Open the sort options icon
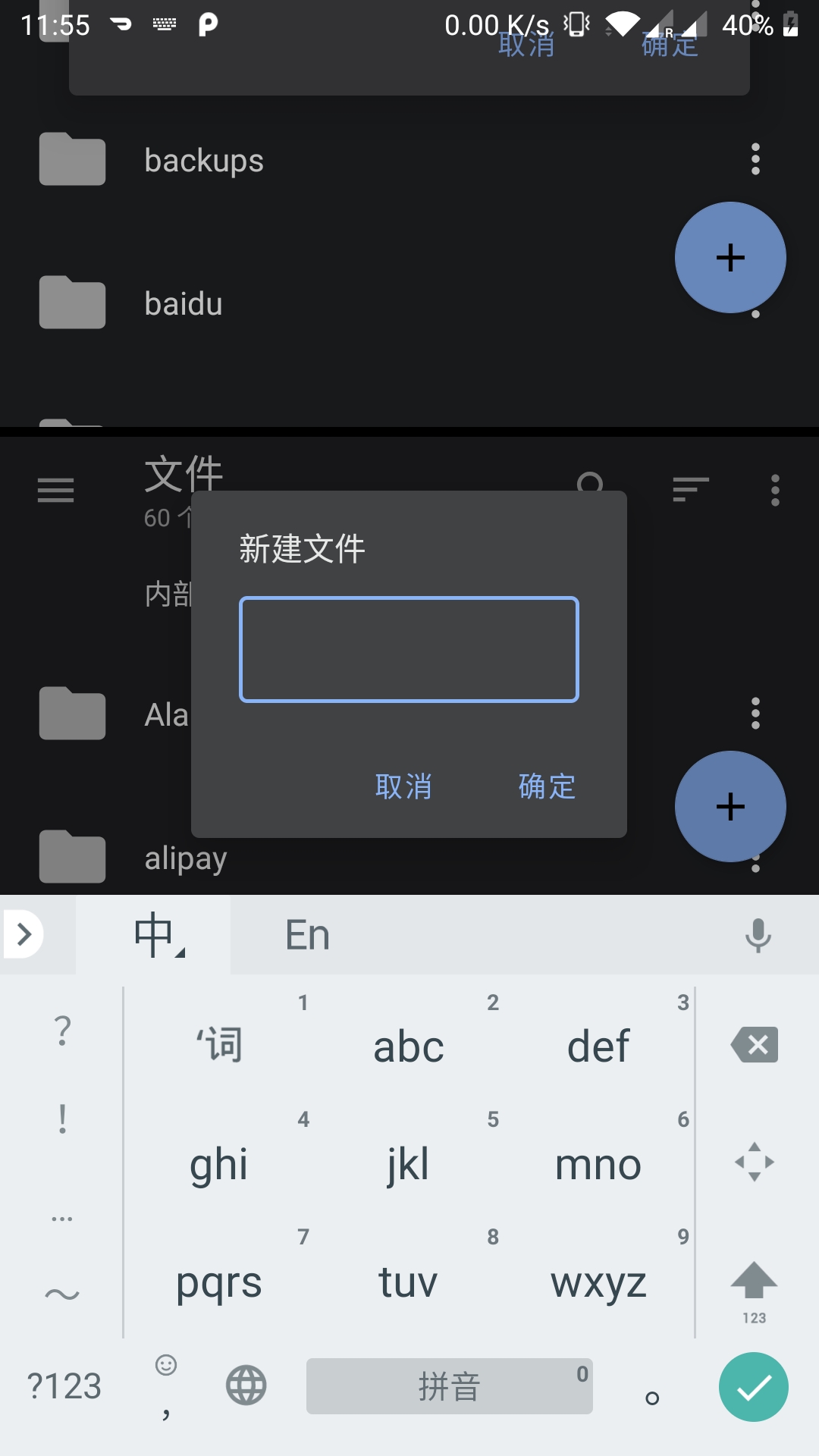This screenshot has width=819, height=1456. [x=691, y=489]
